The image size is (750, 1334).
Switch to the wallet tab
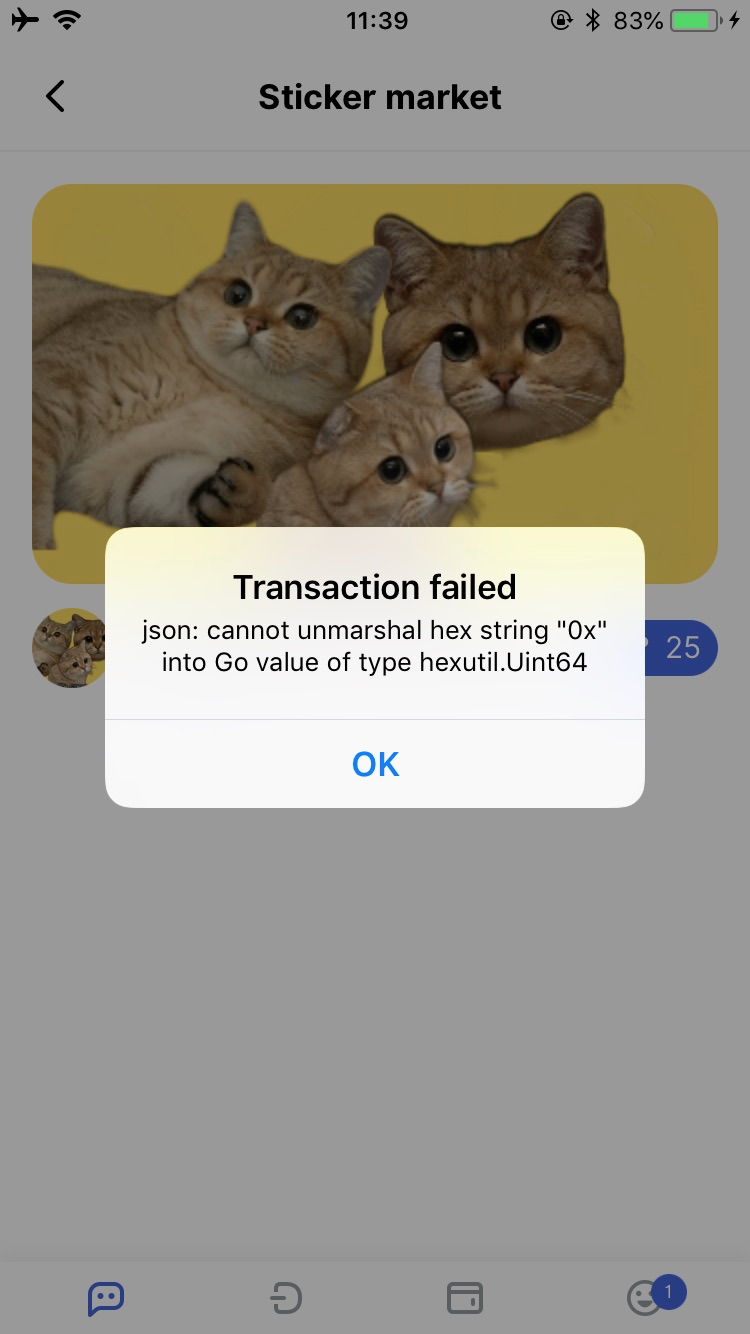coord(464,1298)
